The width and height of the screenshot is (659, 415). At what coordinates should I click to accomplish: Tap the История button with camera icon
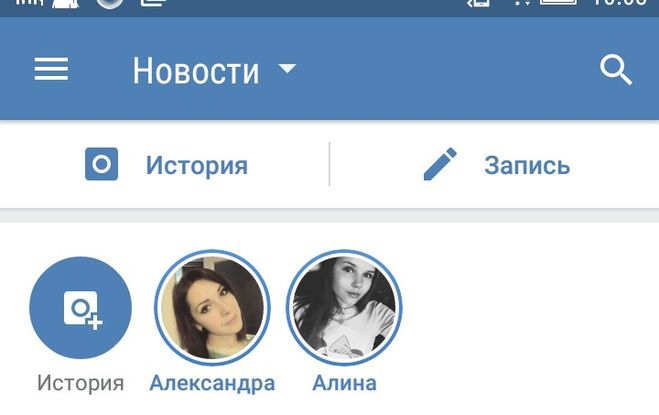pos(166,165)
